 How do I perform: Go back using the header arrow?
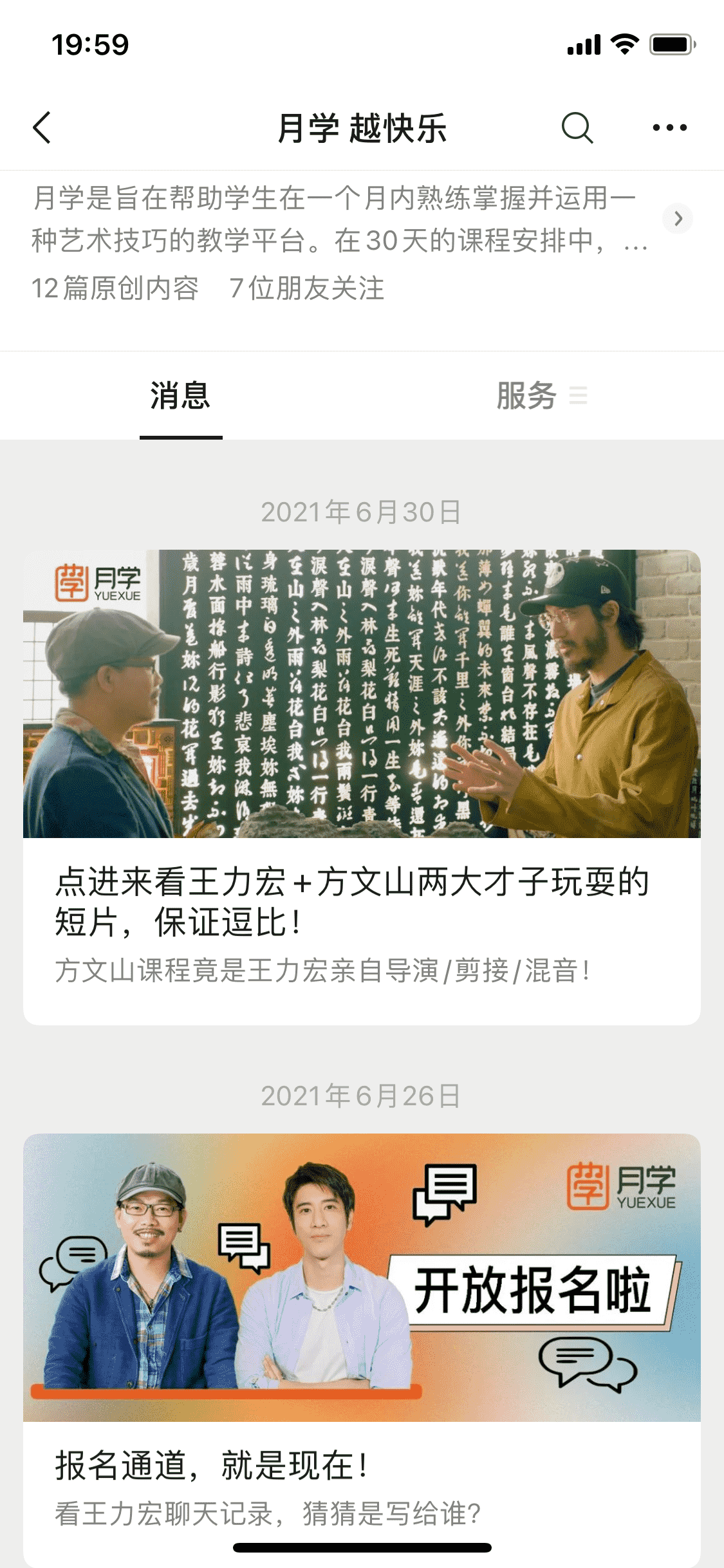tap(42, 127)
